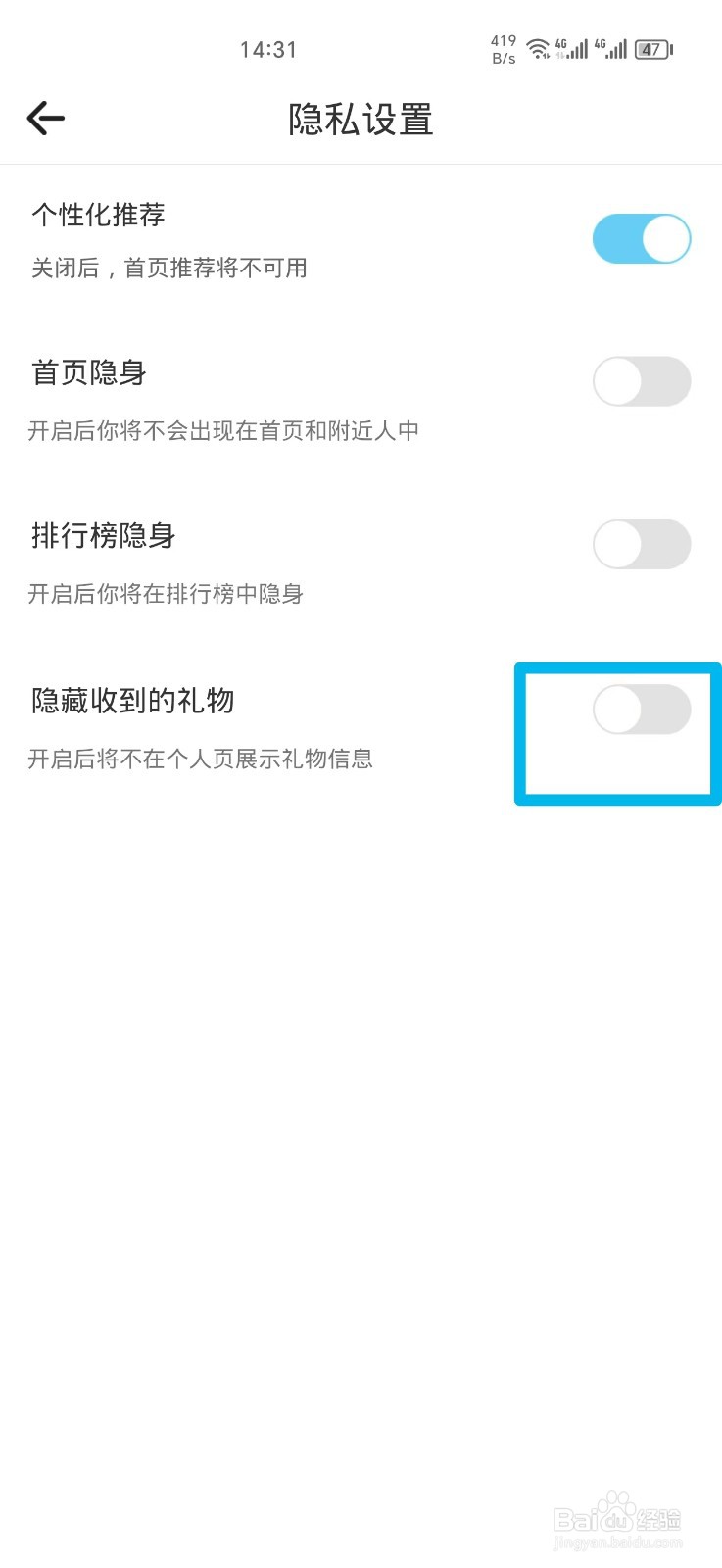Click the 排行榜隐身 label text
Screen dimensions: 722x1568
click(103, 537)
